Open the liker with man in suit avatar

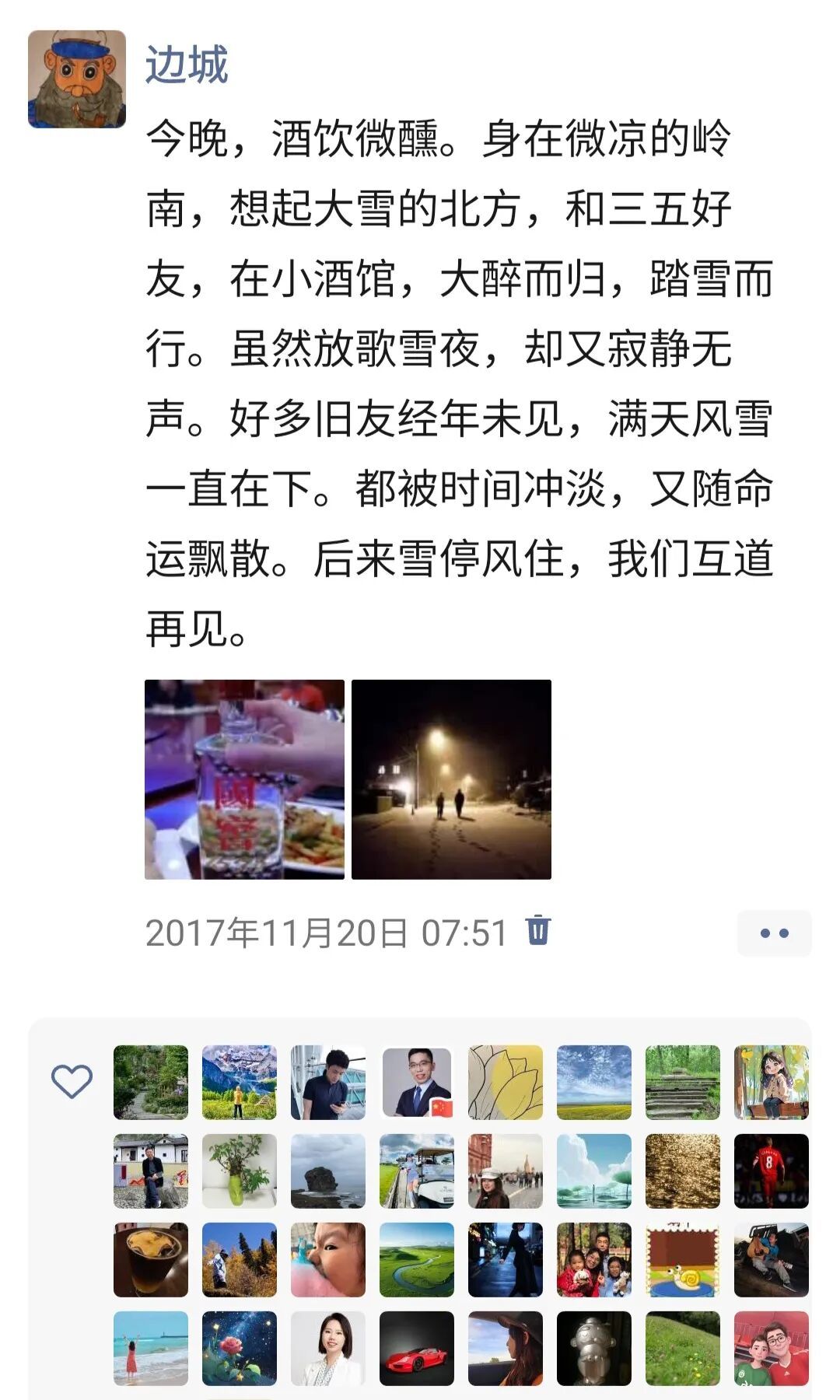coord(416,1082)
